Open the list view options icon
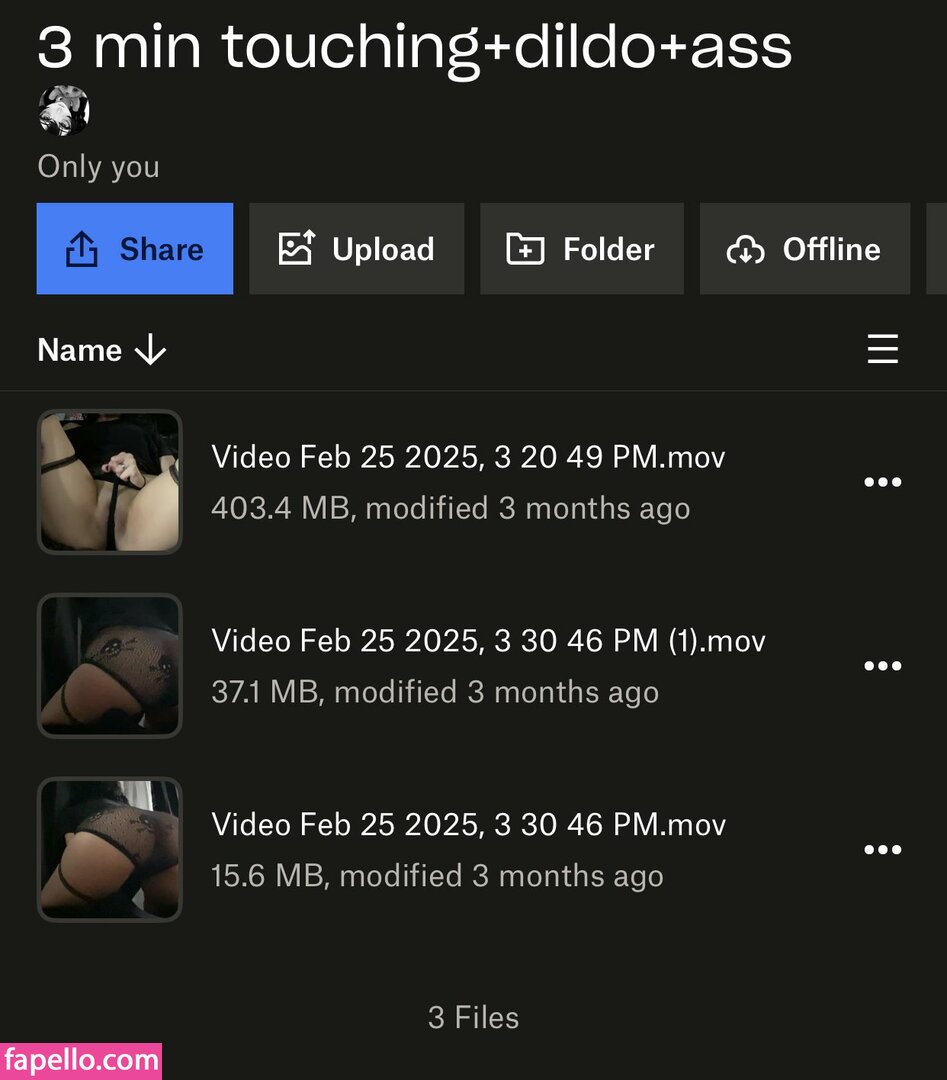The image size is (947, 1080). click(882, 349)
